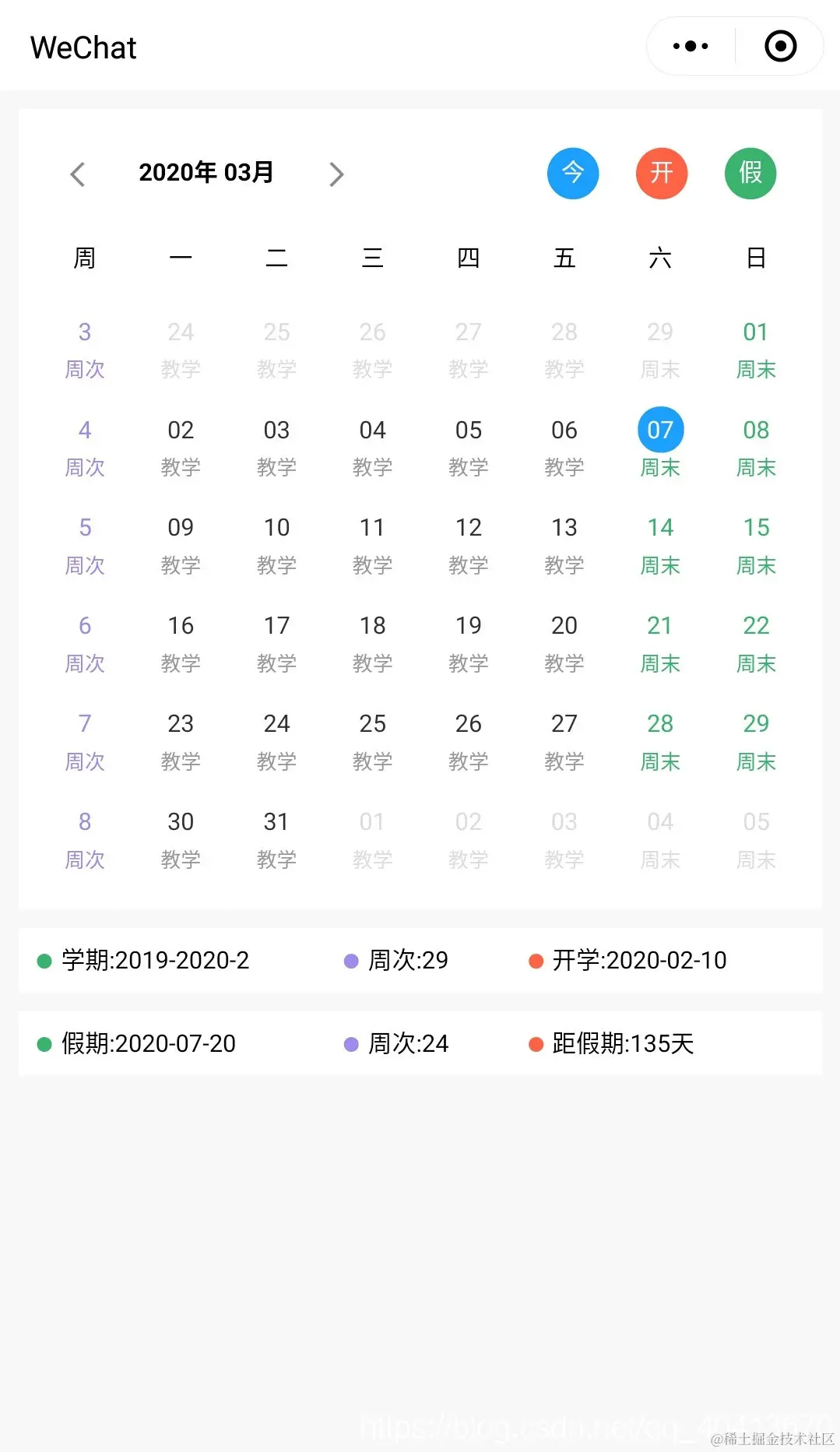Select the highlighted date 07 weekend circle
Image resolution: width=840 pixels, height=1452 pixels.
click(659, 429)
